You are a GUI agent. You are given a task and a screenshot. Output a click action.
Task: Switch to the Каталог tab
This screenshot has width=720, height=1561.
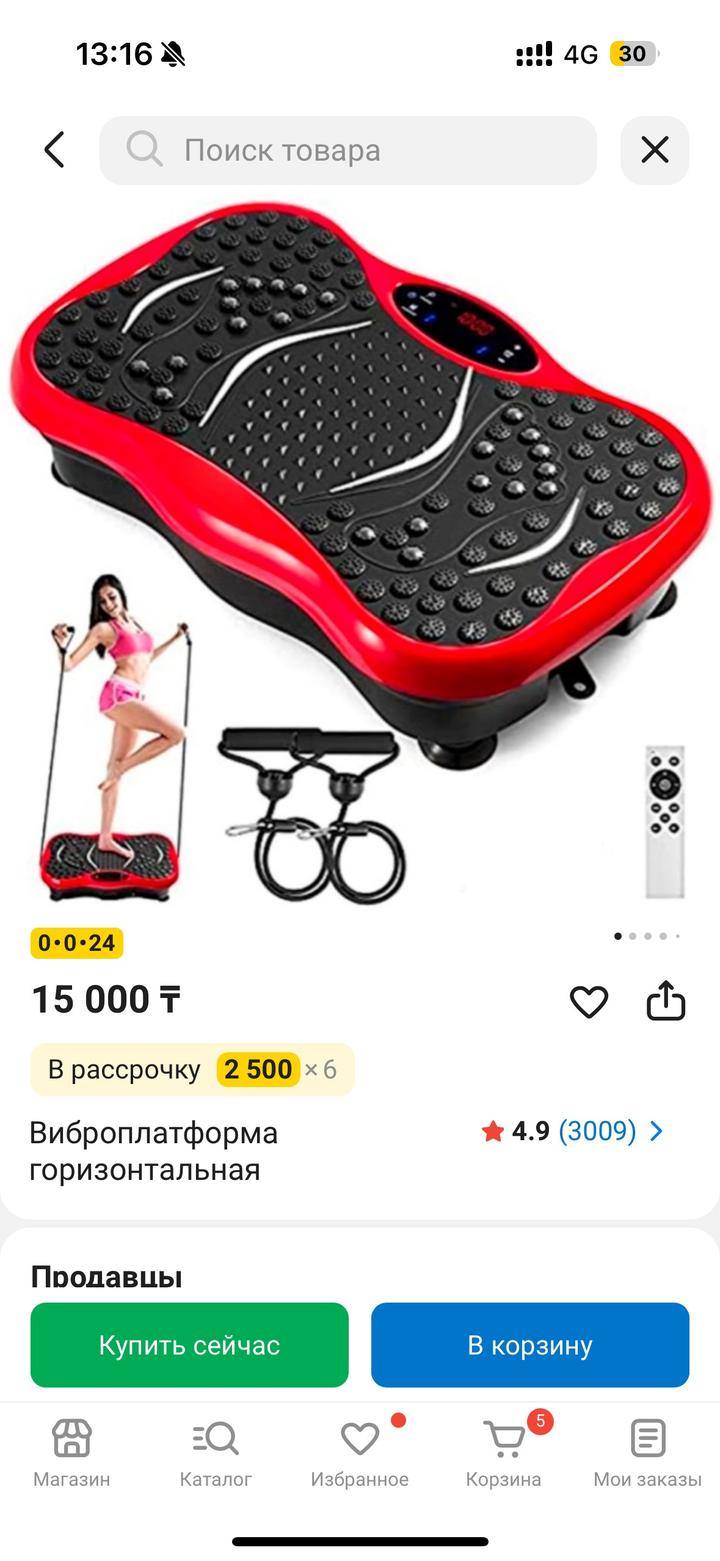(x=216, y=1453)
